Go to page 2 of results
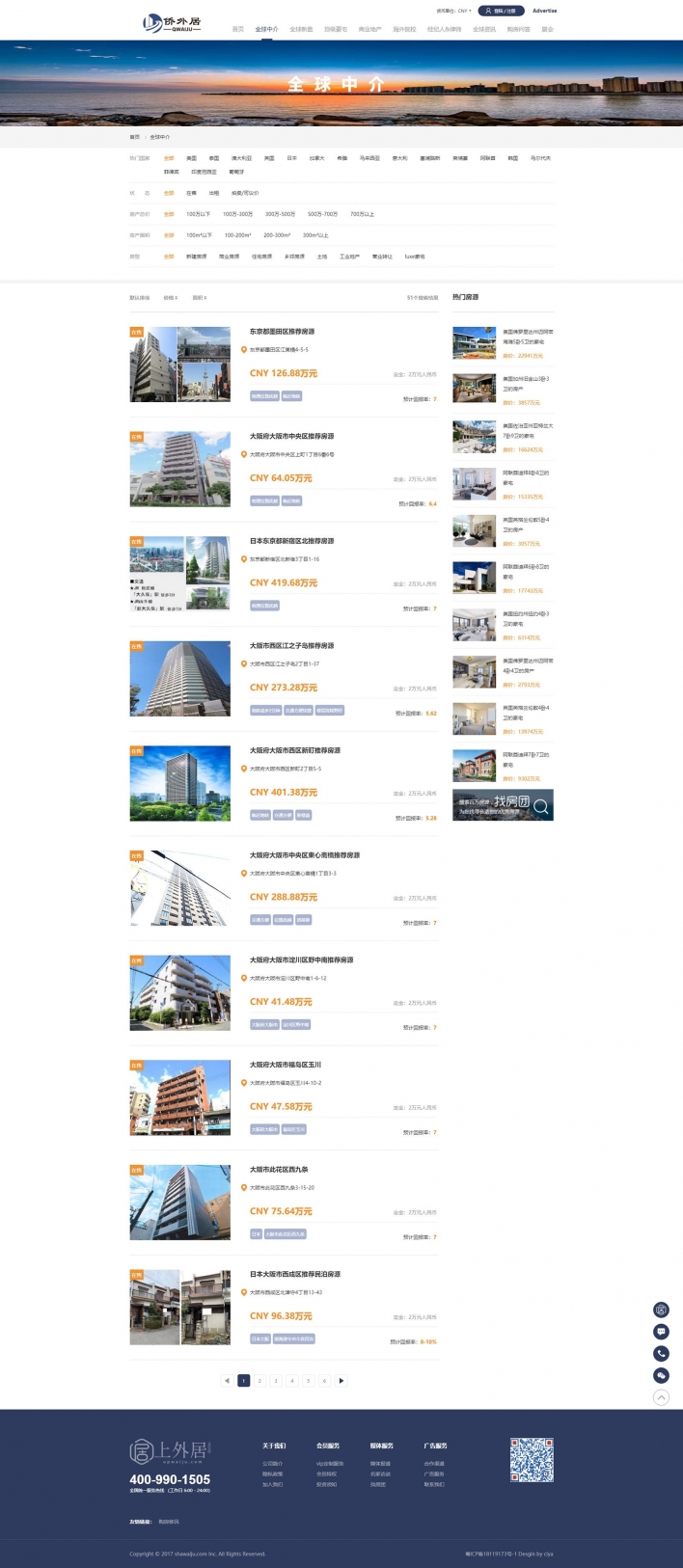This screenshot has width=683, height=1568. (260, 1381)
